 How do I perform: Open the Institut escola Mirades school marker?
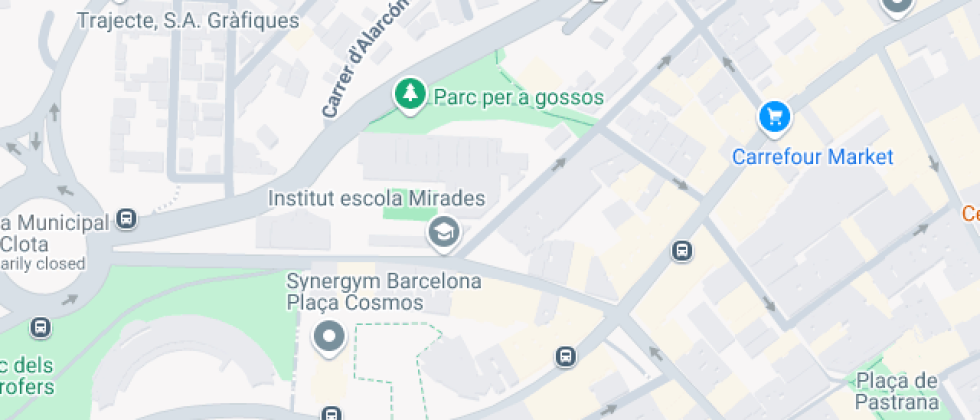(x=441, y=234)
